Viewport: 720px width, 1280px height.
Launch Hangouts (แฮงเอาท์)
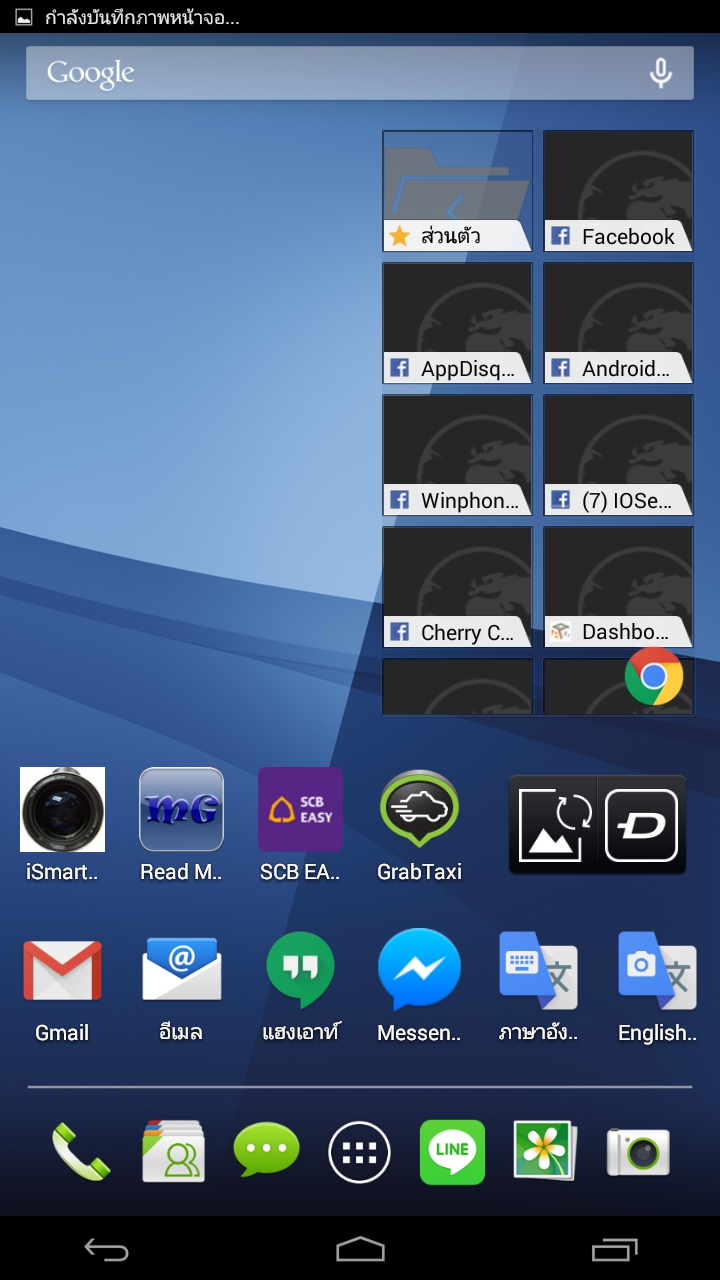[300, 987]
